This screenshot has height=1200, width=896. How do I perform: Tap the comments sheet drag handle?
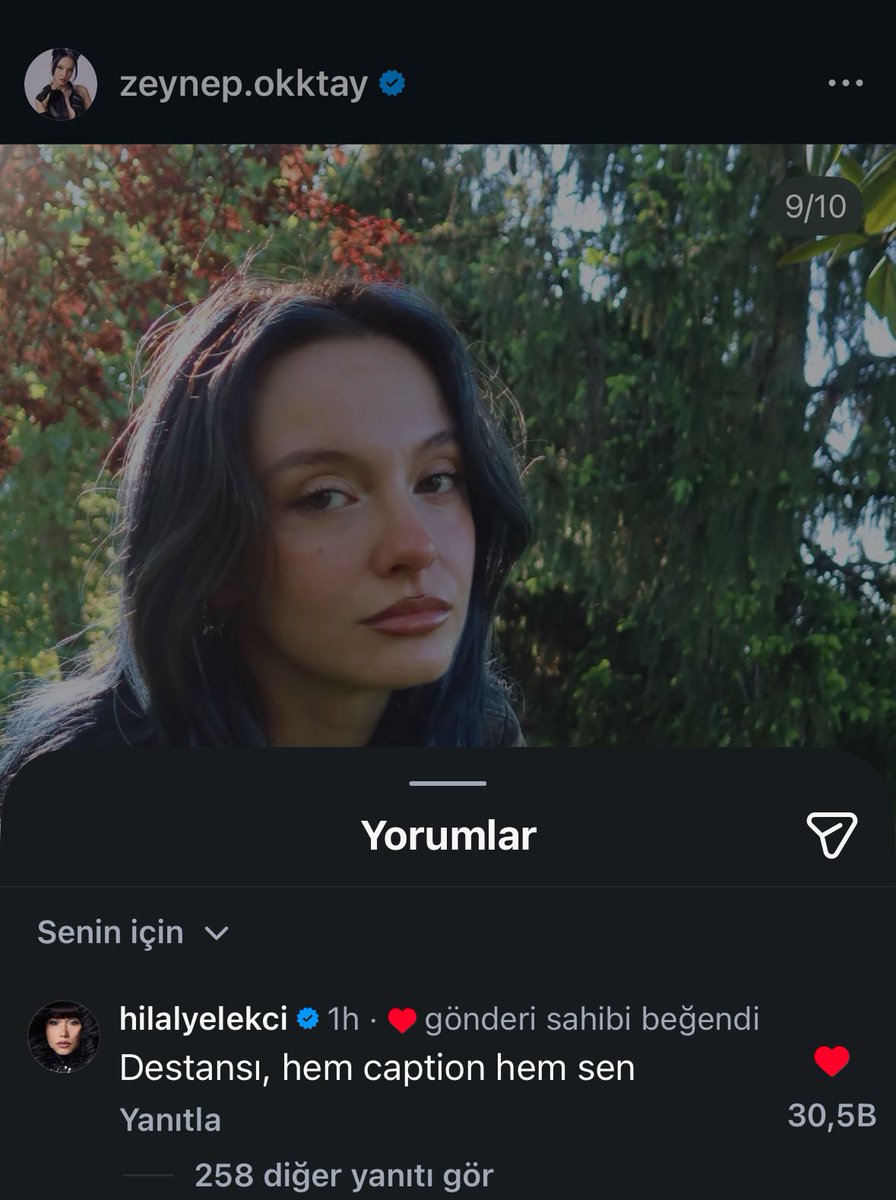pos(448,782)
